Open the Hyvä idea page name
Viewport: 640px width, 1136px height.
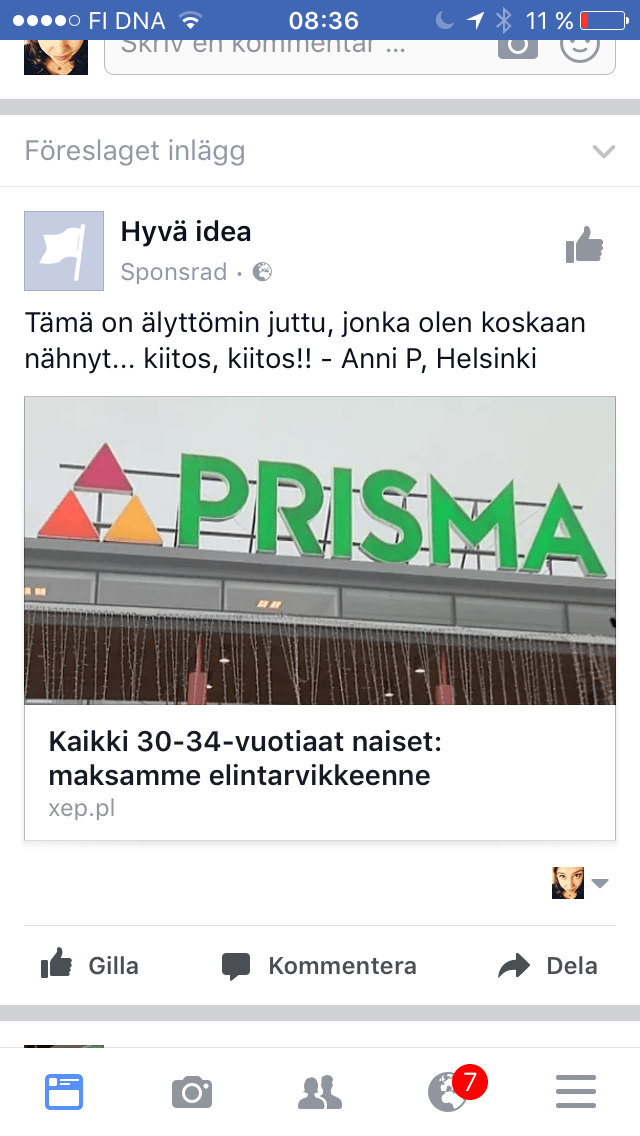pyautogui.click(x=186, y=232)
